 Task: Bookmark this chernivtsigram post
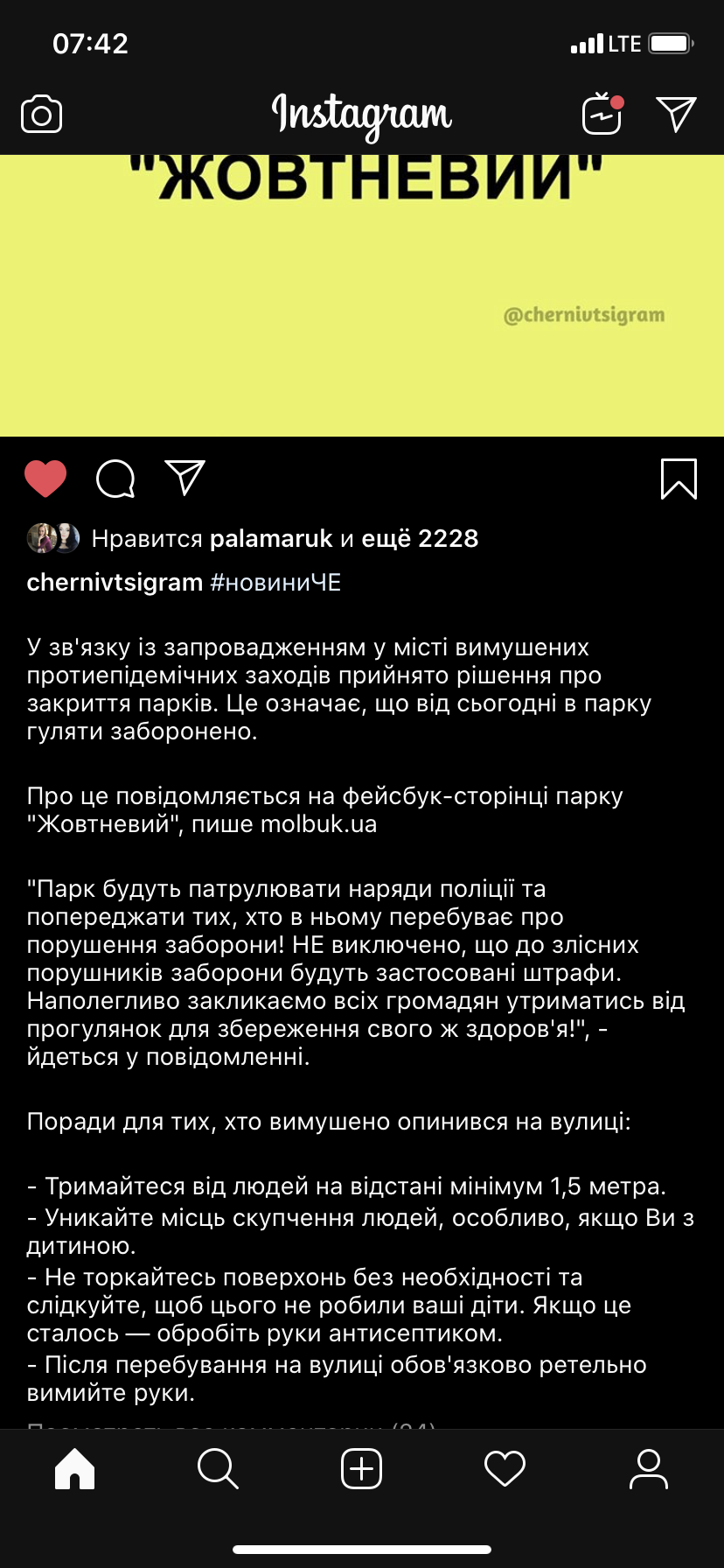(679, 479)
